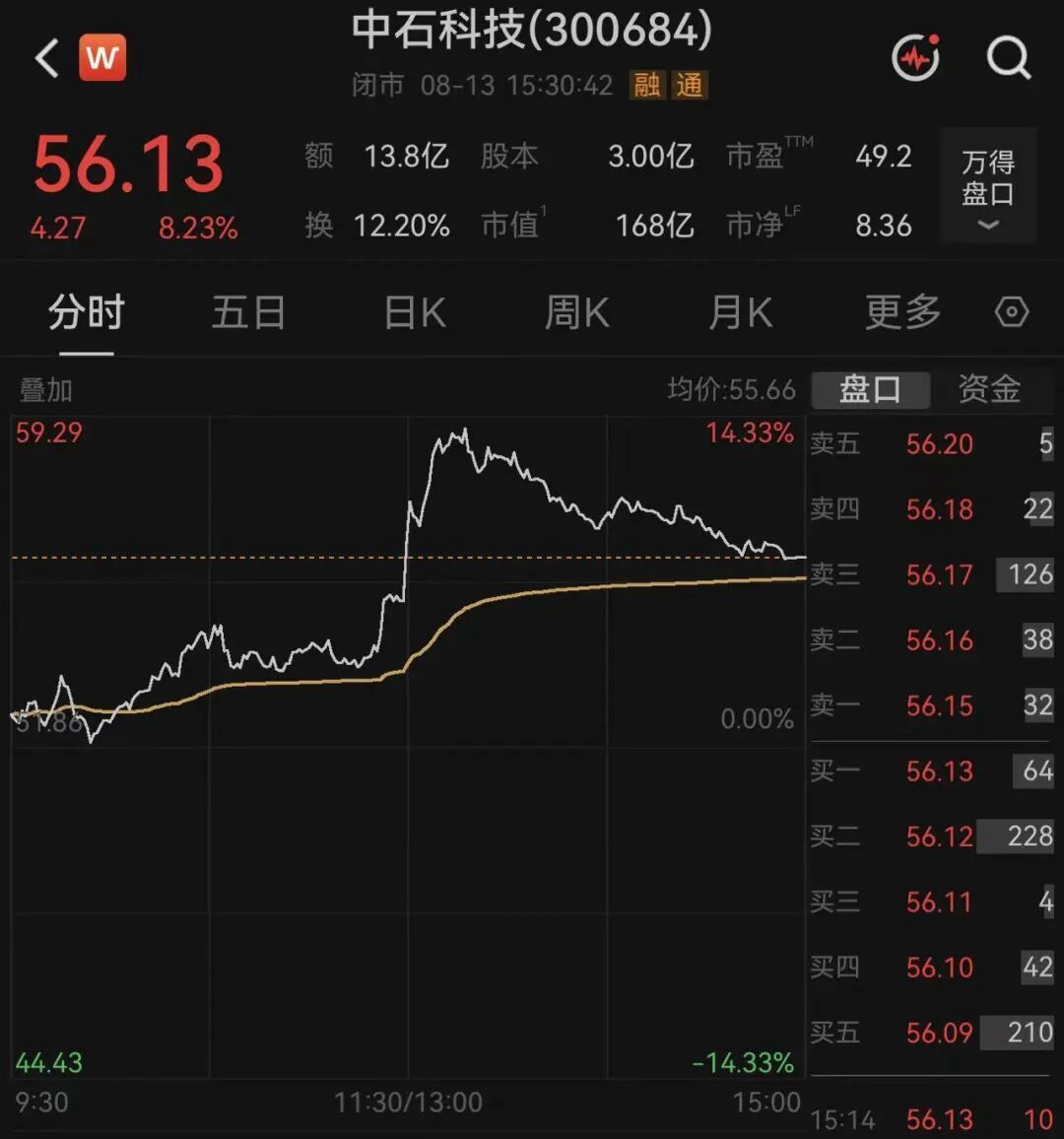1064x1139 pixels.
Task: Open the stock pulse alert icon
Action: 915,57
